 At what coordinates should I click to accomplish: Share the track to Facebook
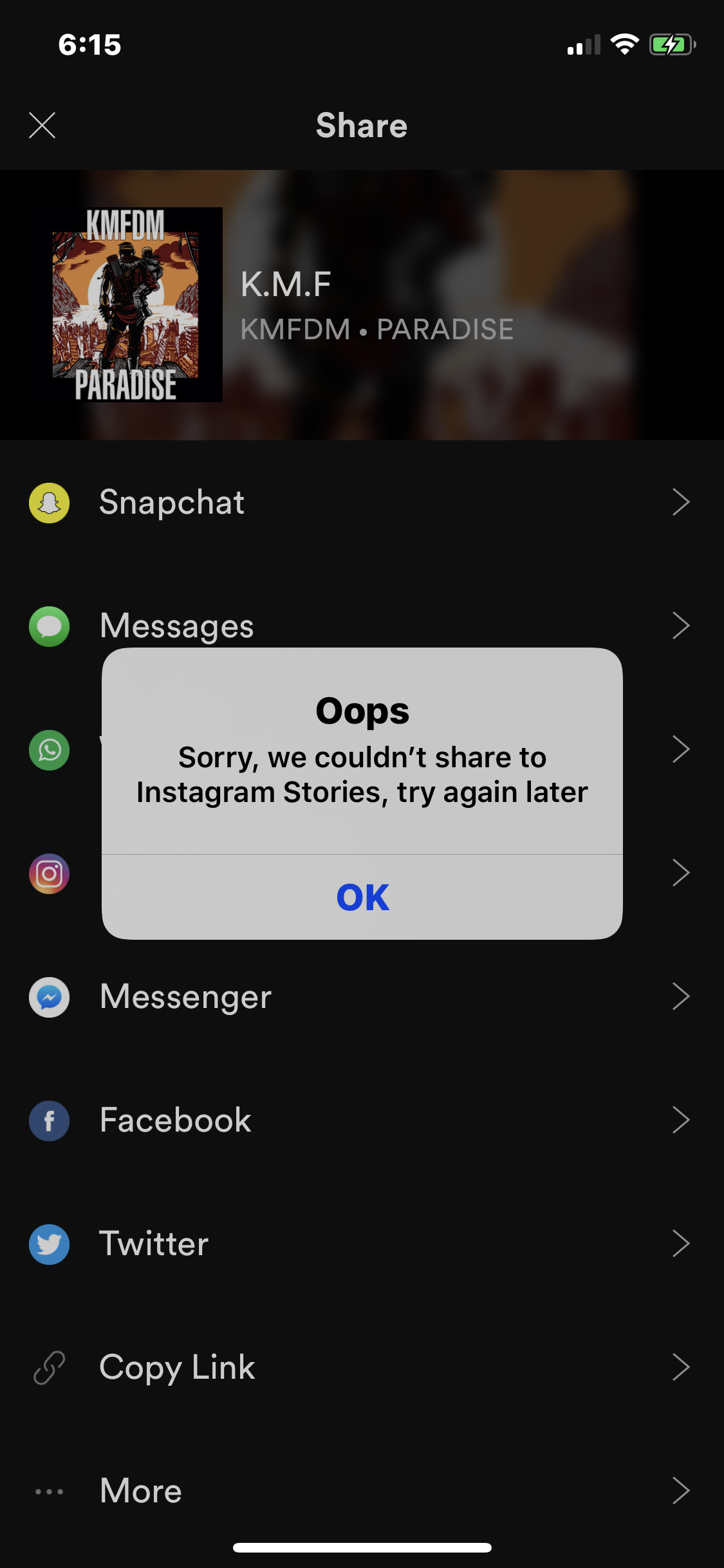pyautogui.click(x=175, y=1121)
